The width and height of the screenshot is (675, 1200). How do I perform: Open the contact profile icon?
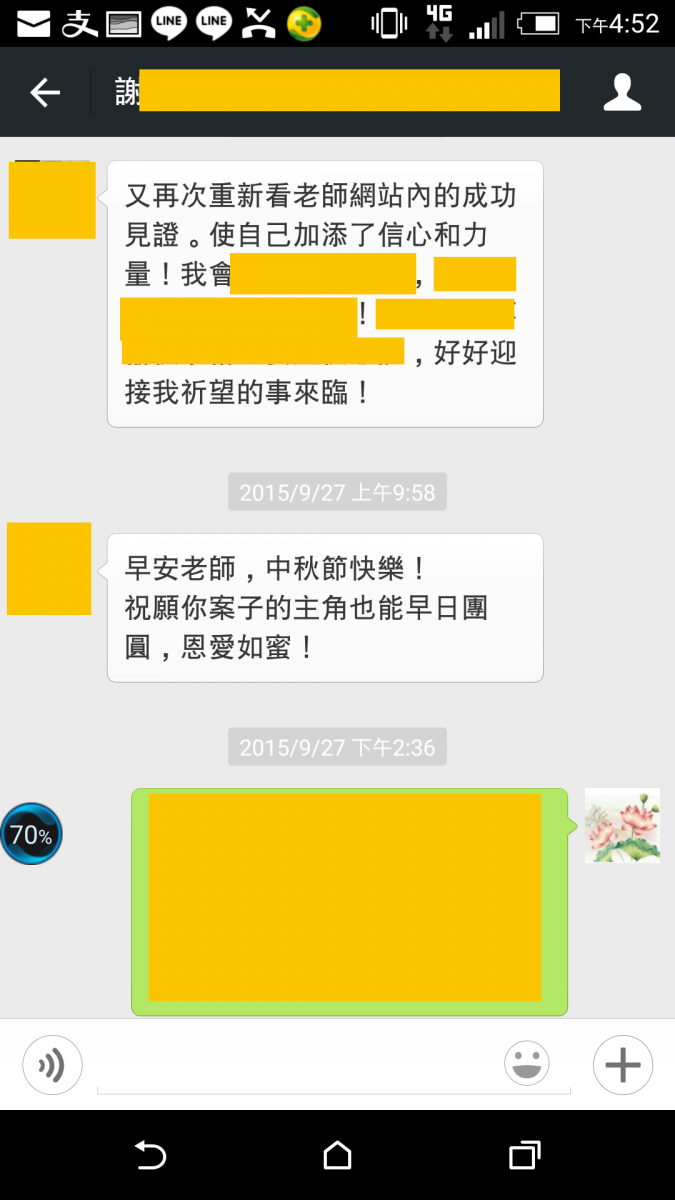click(x=622, y=93)
